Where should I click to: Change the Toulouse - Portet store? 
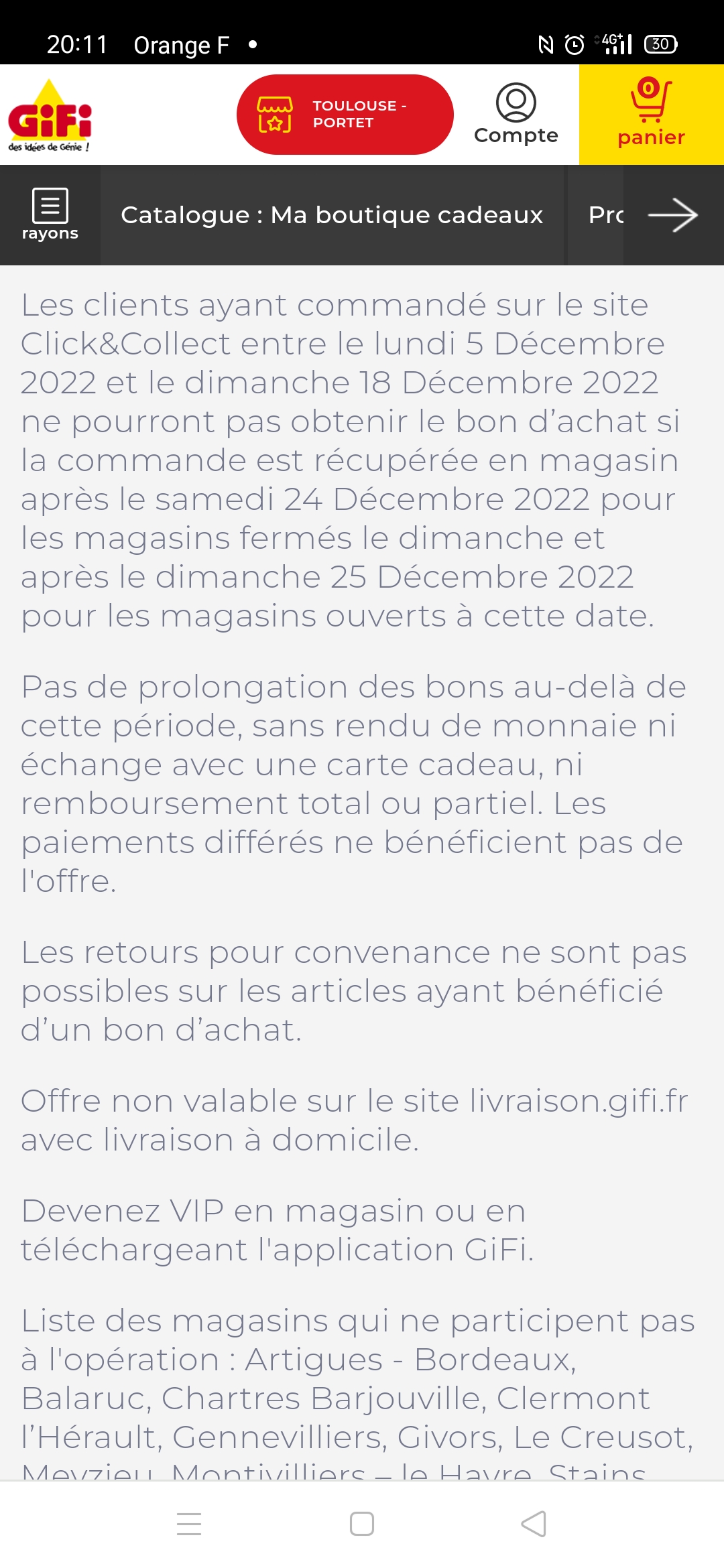point(345,115)
